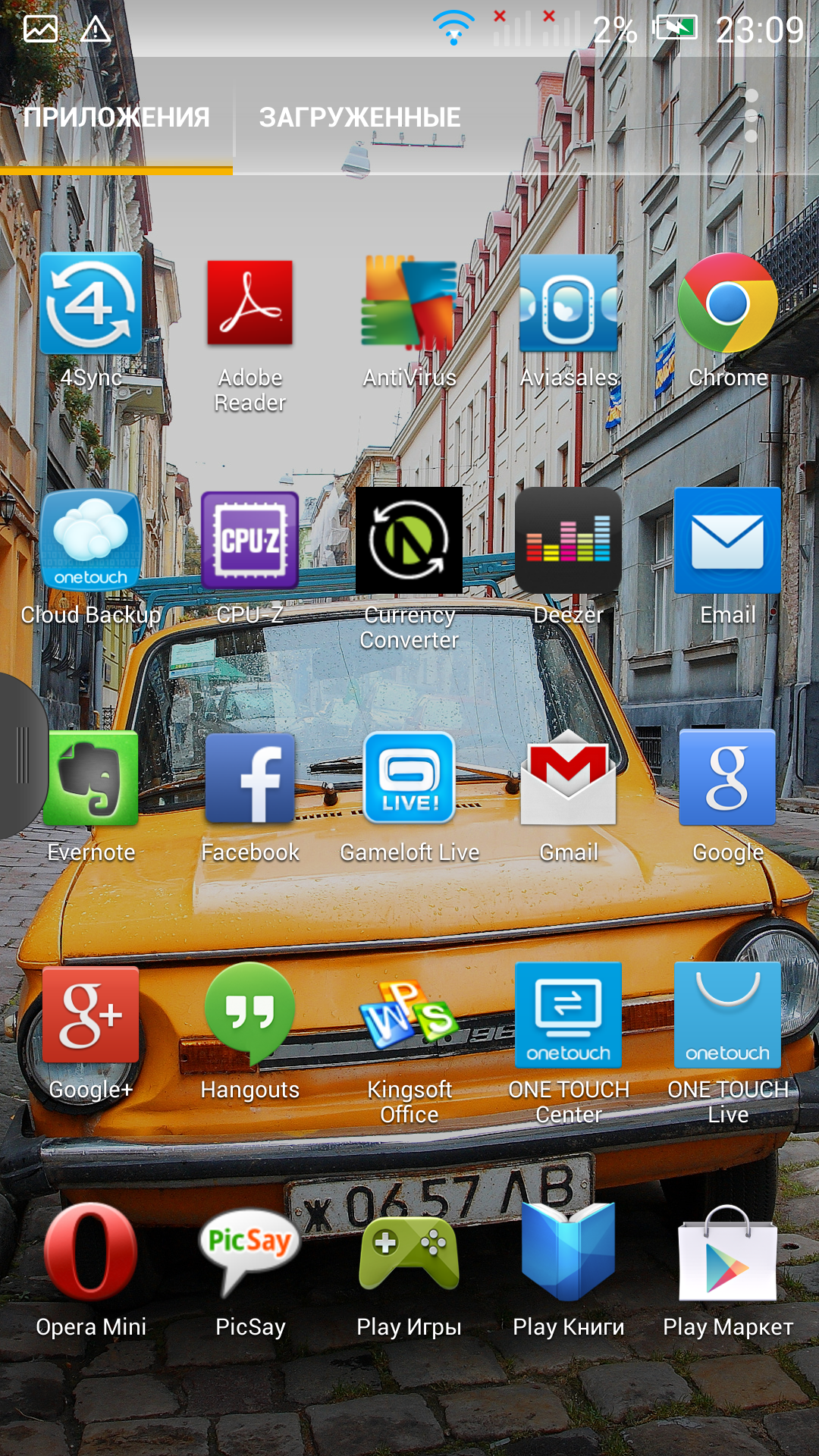Open the overflow menu
The height and width of the screenshot is (1456, 819).
click(x=751, y=116)
